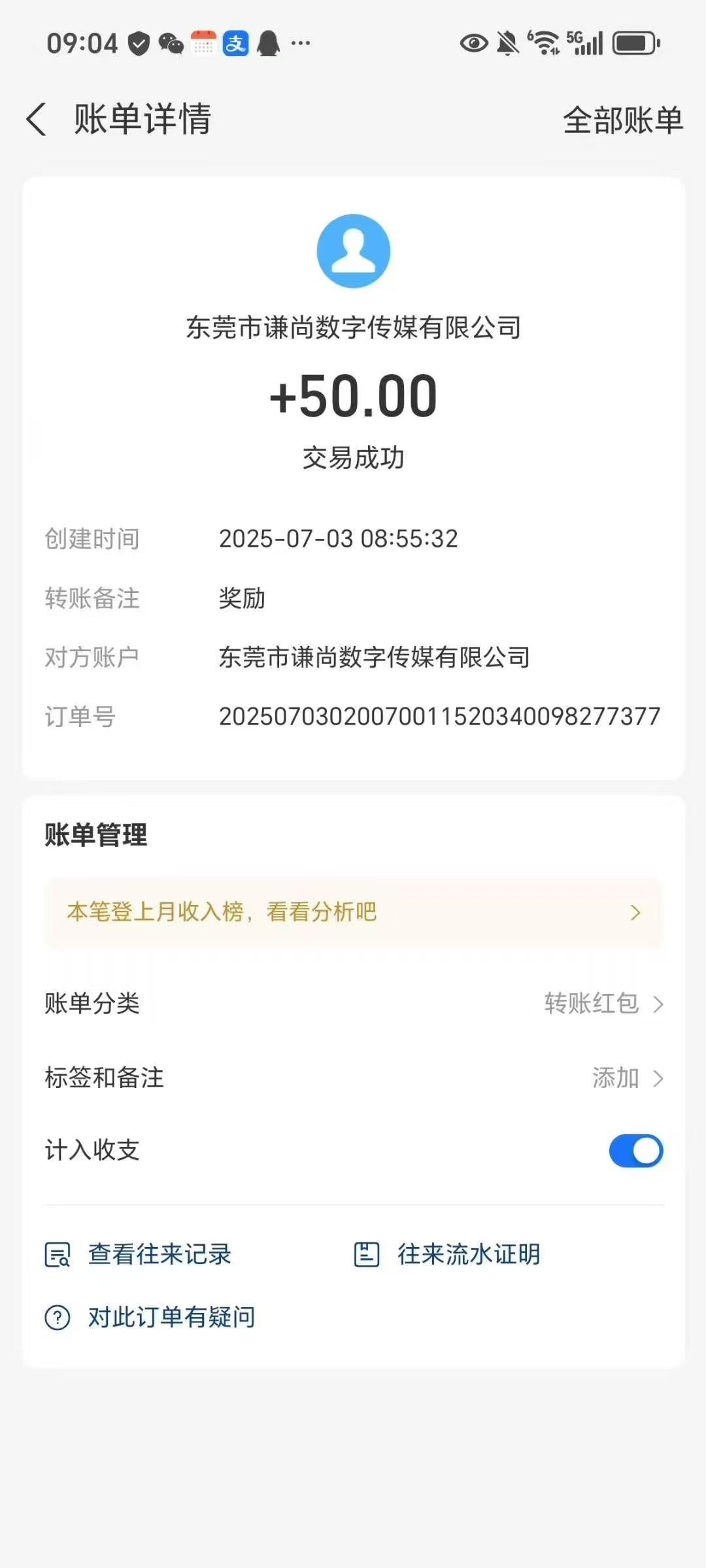Tap the payer profile avatar
706x1568 pixels.
pyautogui.click(x=354, y=251)
